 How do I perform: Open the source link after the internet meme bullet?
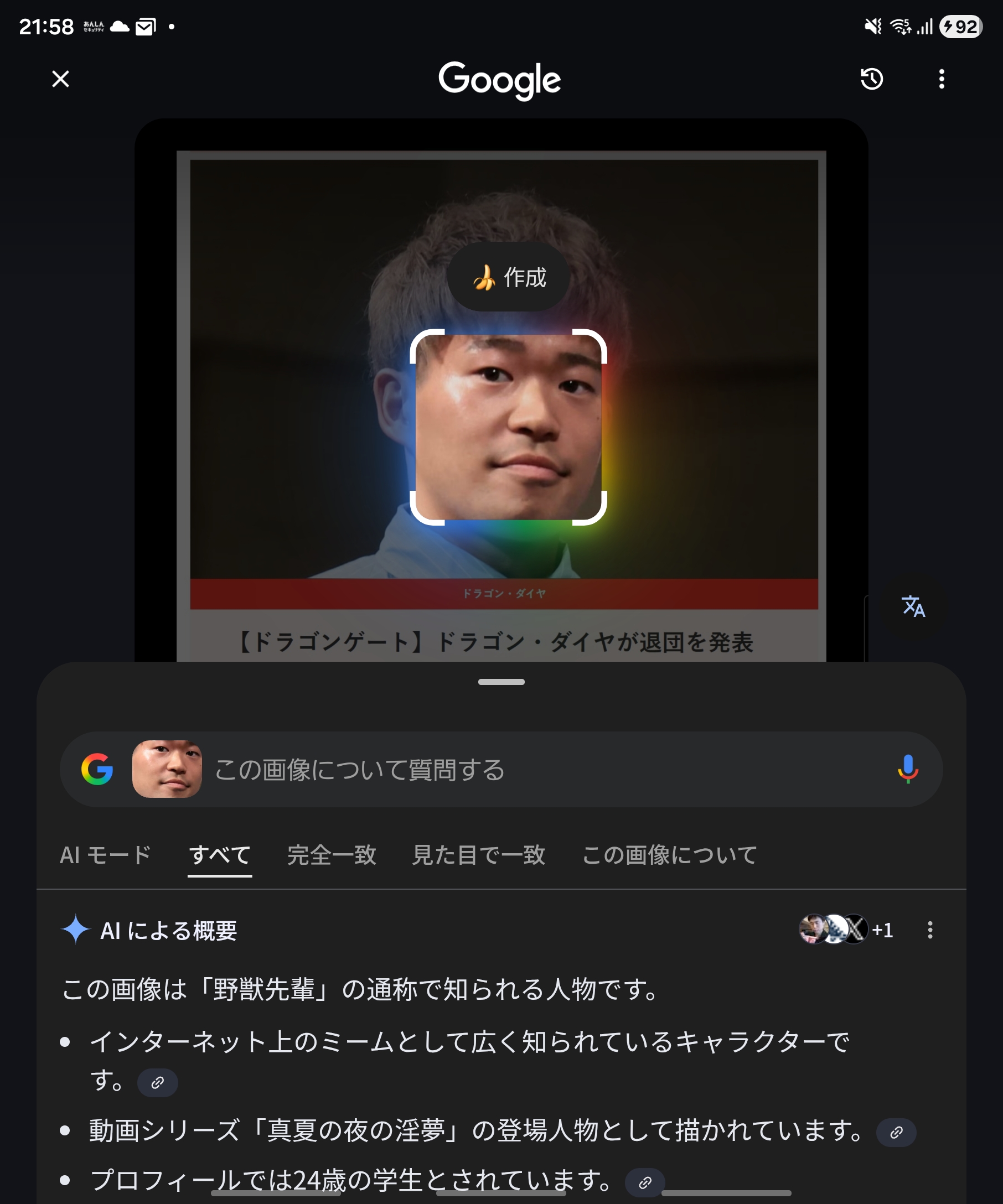click(157, 1082)
